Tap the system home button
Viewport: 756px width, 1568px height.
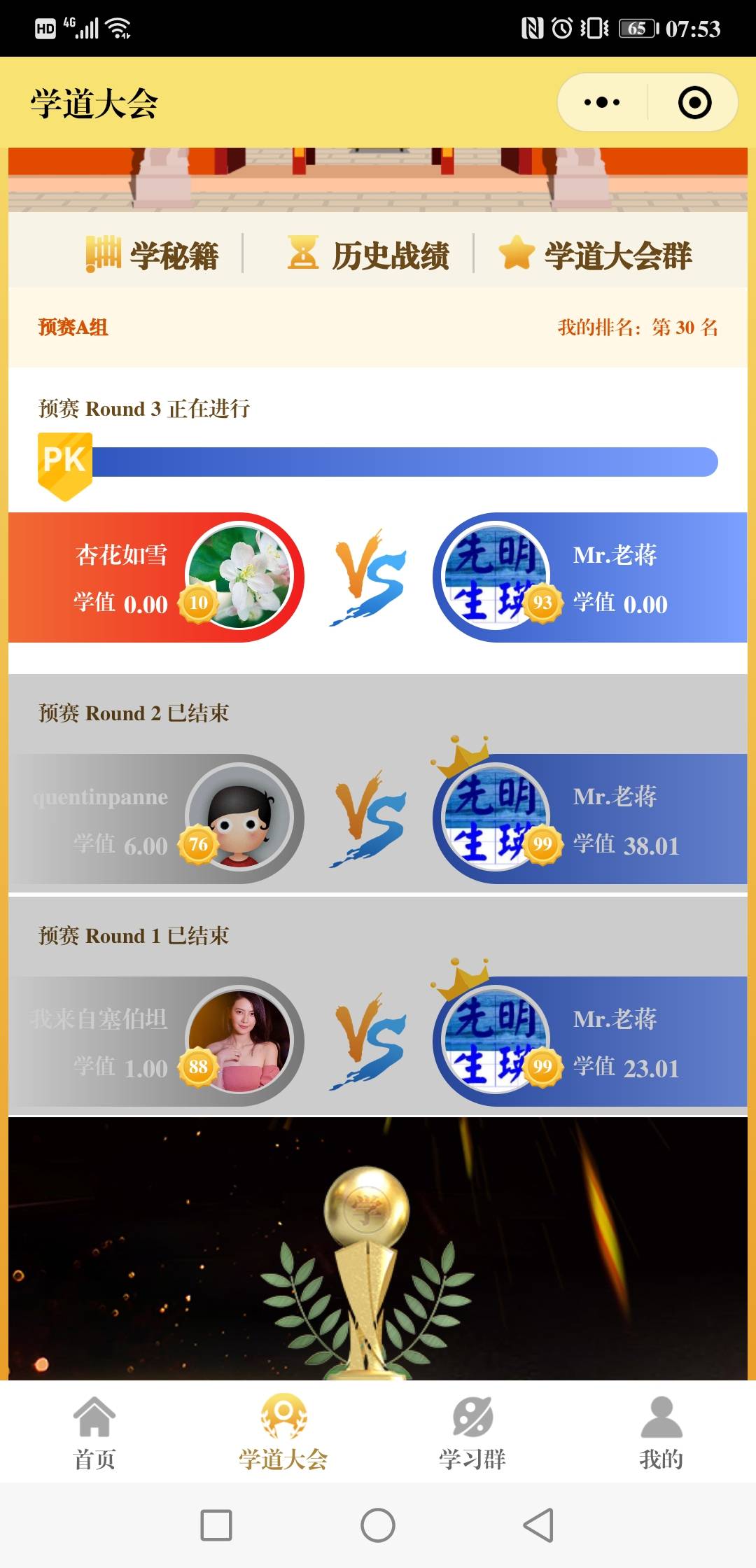click(378, 1525)
